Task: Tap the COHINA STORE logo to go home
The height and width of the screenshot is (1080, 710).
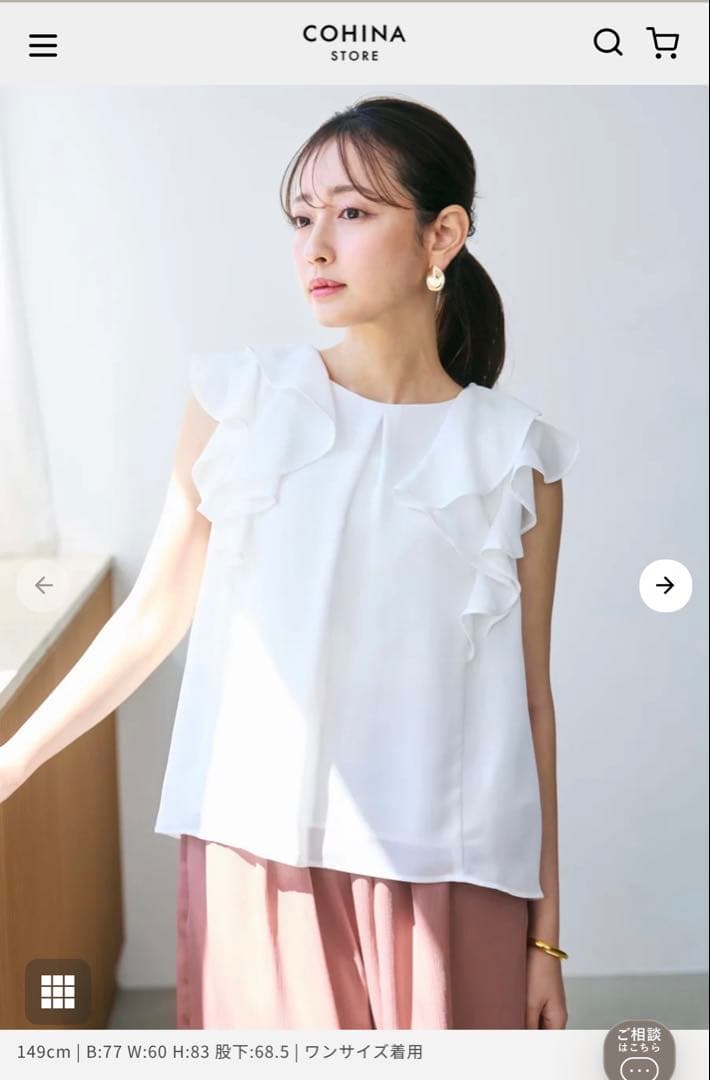Action: pyautogui.click(x=354, y=43)
